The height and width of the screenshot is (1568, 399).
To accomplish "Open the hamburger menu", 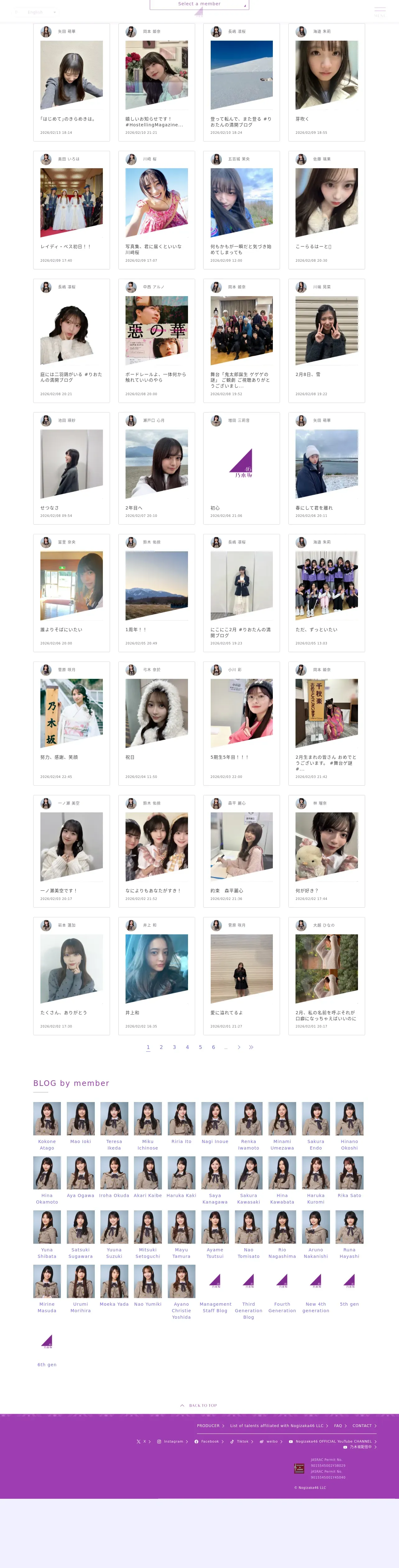I will point(380,11).
